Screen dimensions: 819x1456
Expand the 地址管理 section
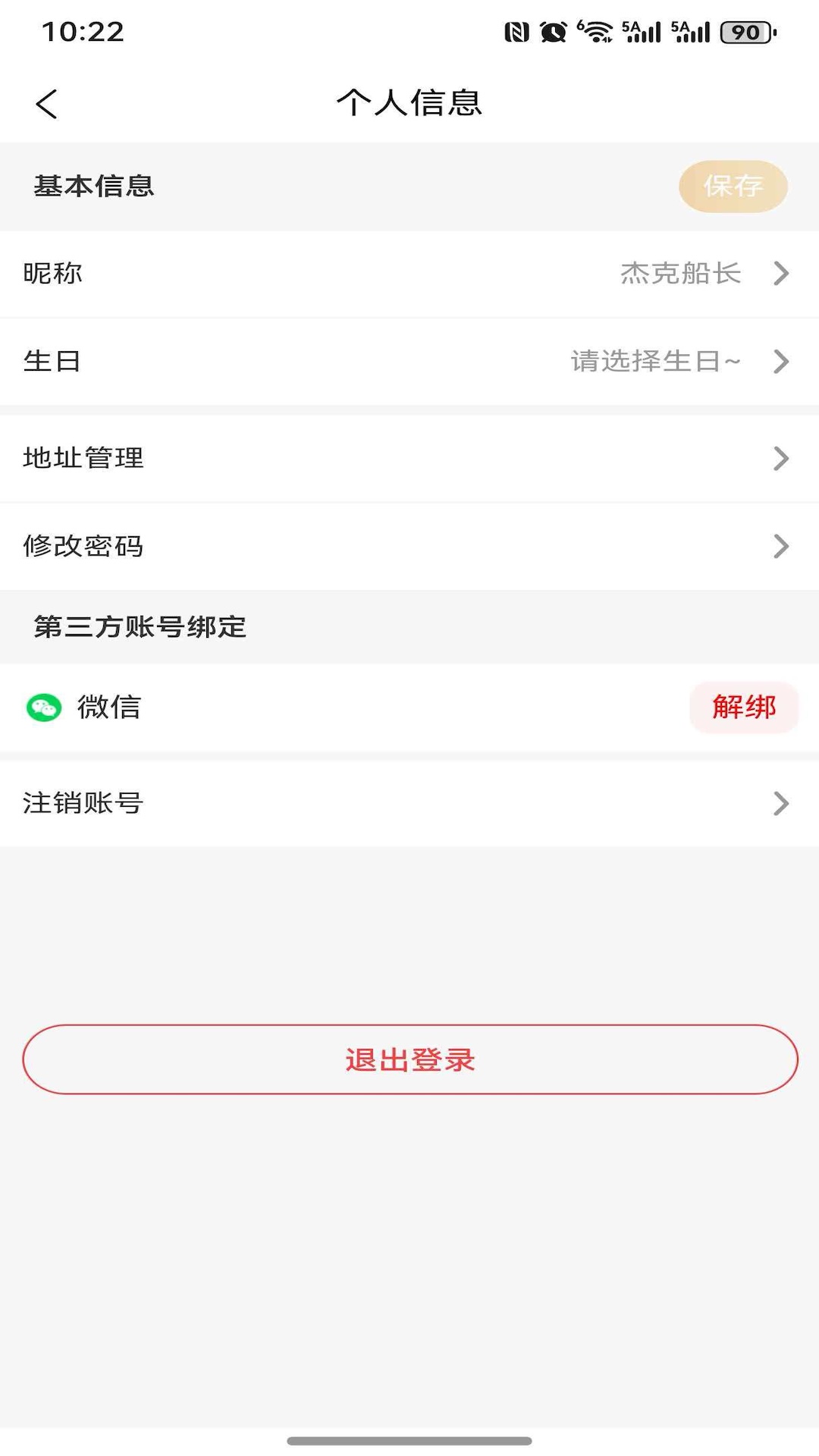[409, 458]
